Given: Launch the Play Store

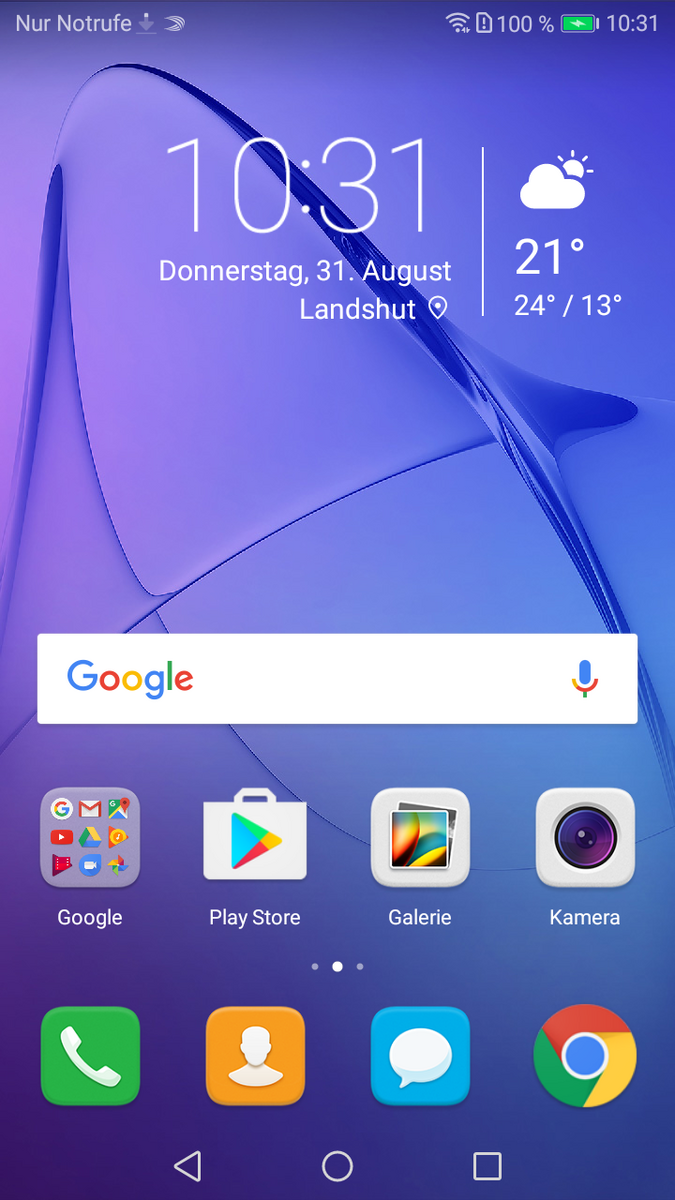Looking at the screenshot, I should tap(254, 836).
